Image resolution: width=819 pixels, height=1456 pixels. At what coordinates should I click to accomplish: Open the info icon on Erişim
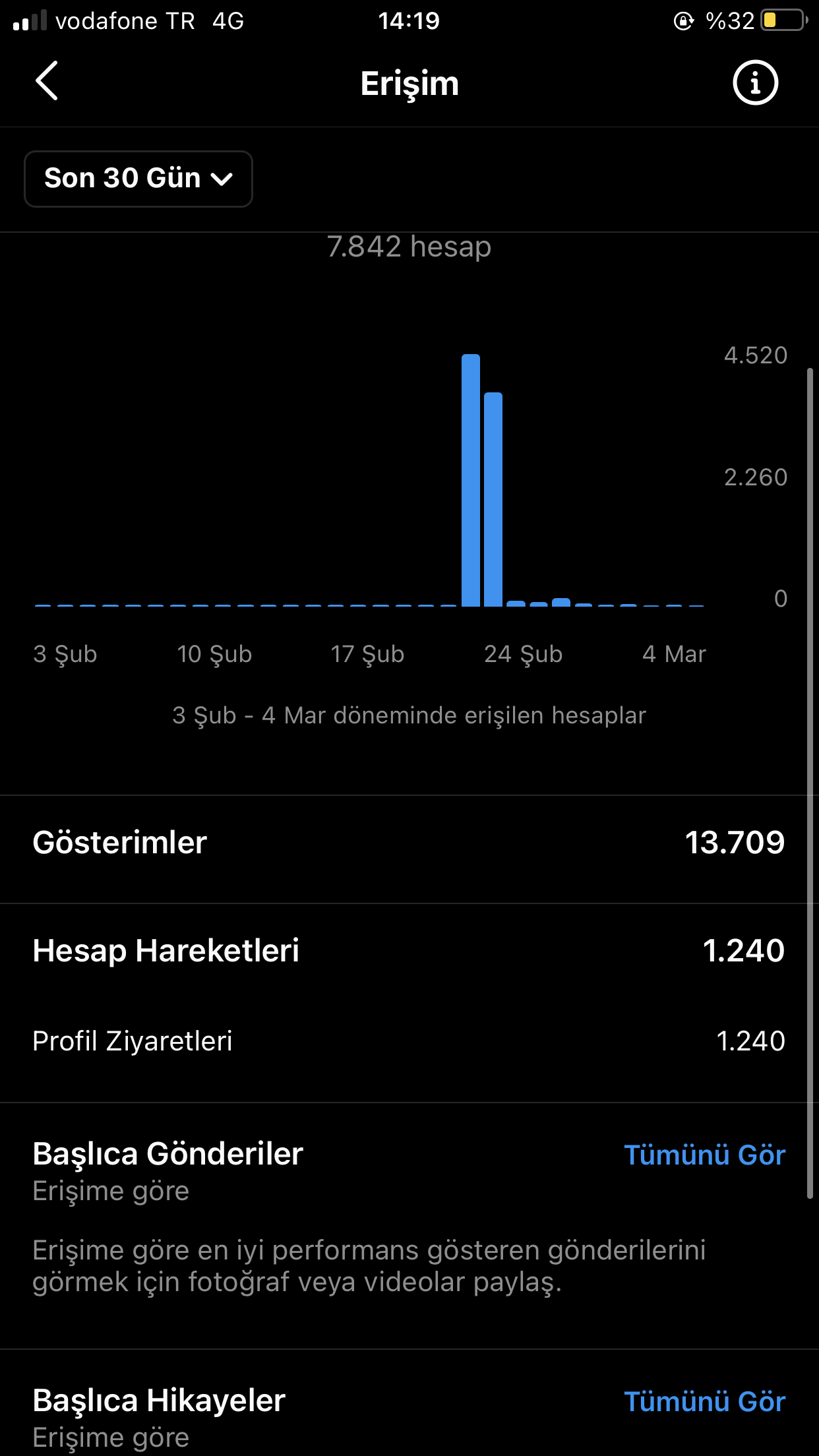click(755, 82)
